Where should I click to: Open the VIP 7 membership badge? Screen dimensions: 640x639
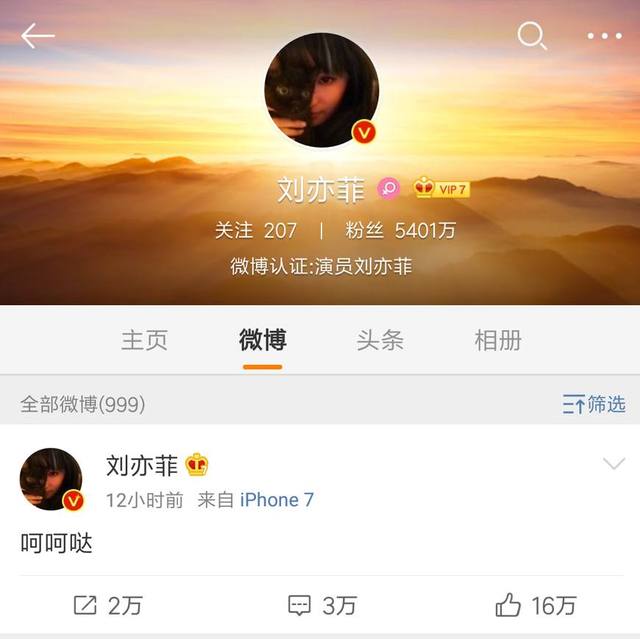[x=441, y=188]
